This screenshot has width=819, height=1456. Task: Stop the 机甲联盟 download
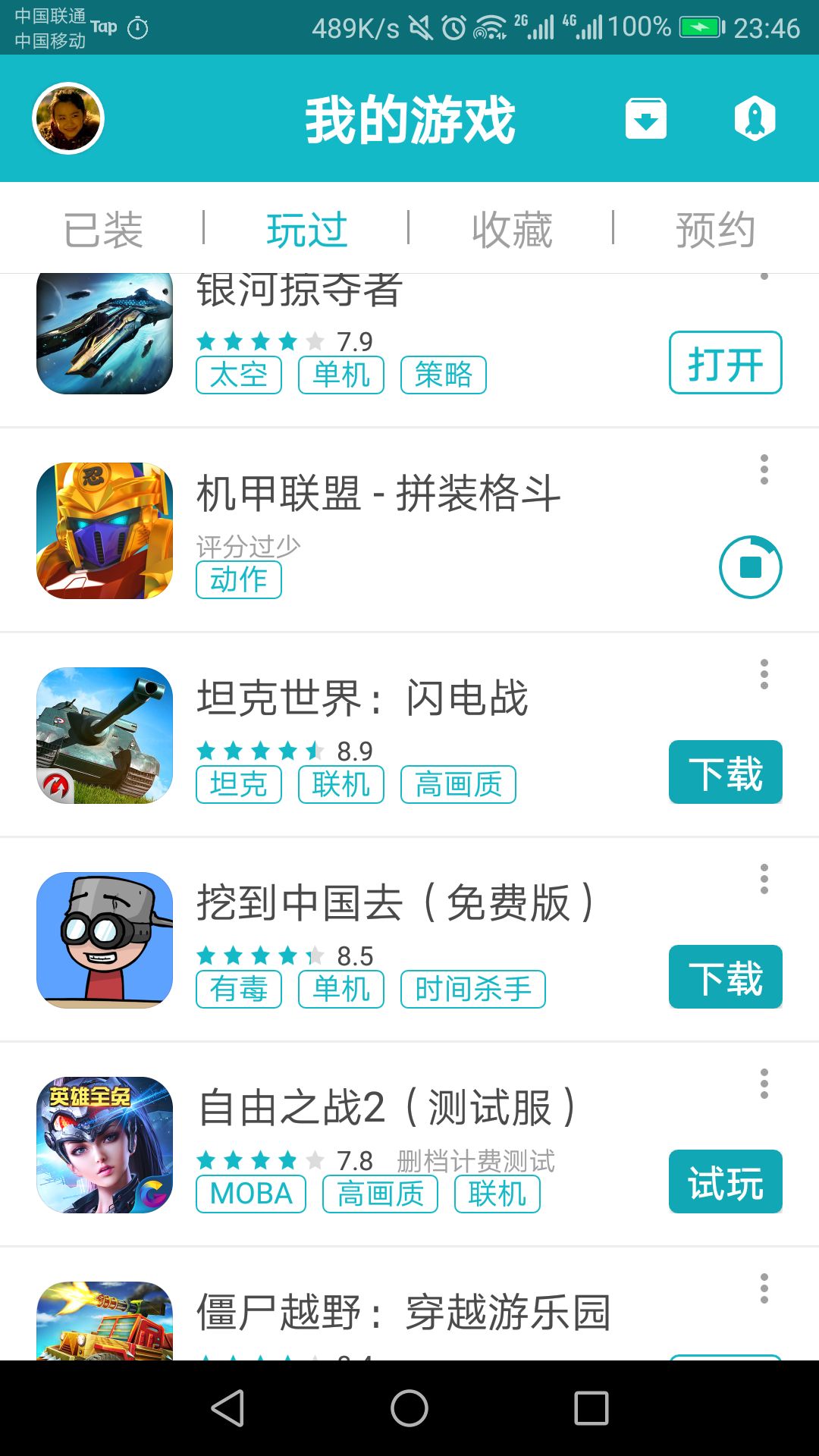[750, 567]
